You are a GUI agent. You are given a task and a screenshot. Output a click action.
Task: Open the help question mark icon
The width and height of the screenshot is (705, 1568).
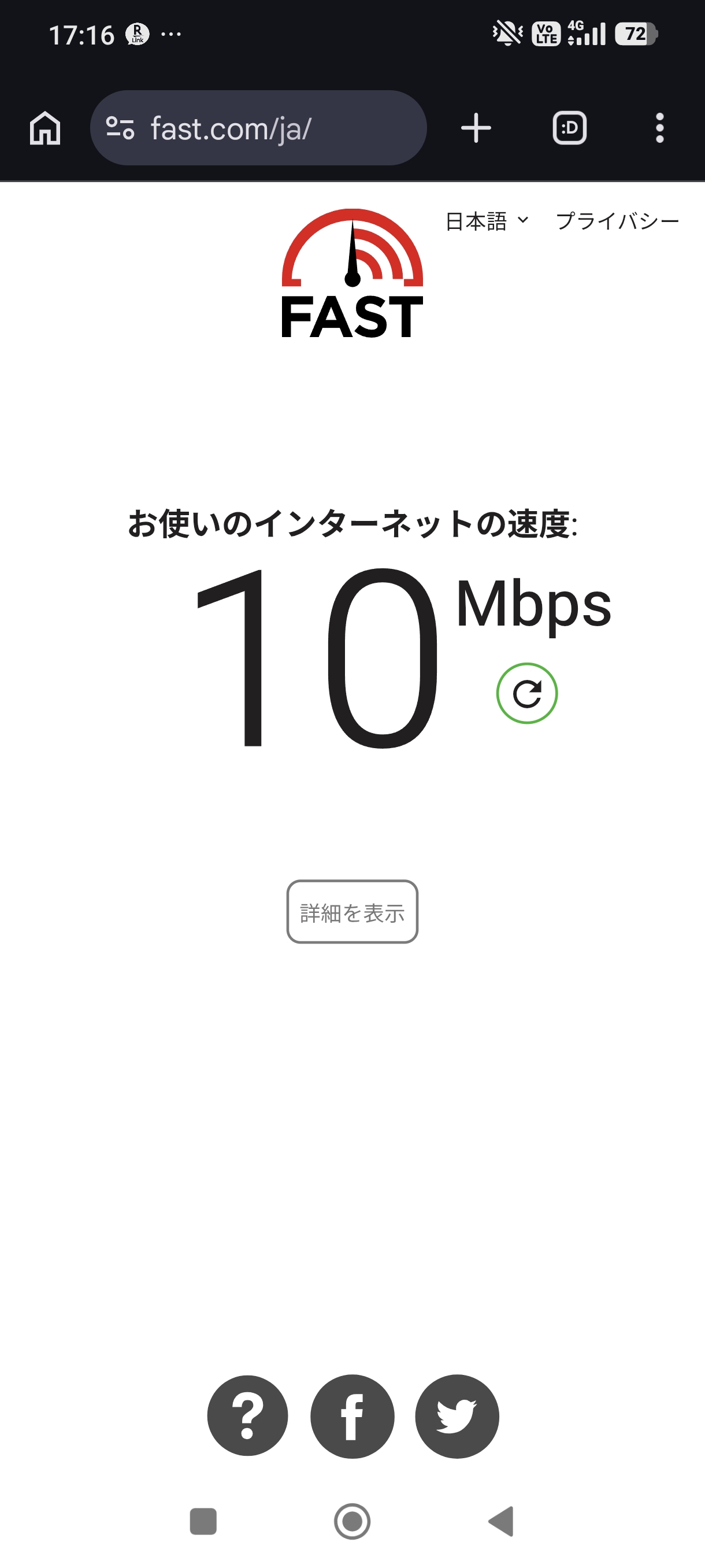(x=247, y=1416)
